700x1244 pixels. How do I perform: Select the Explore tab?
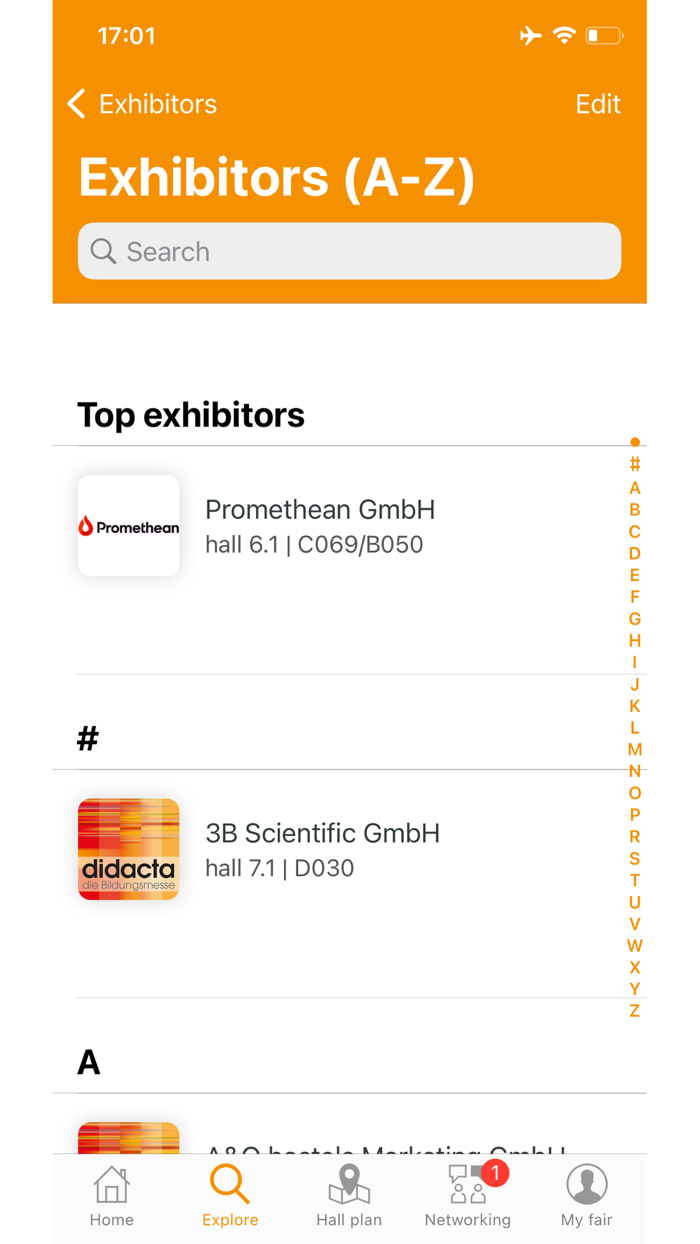pos(230,1197)
